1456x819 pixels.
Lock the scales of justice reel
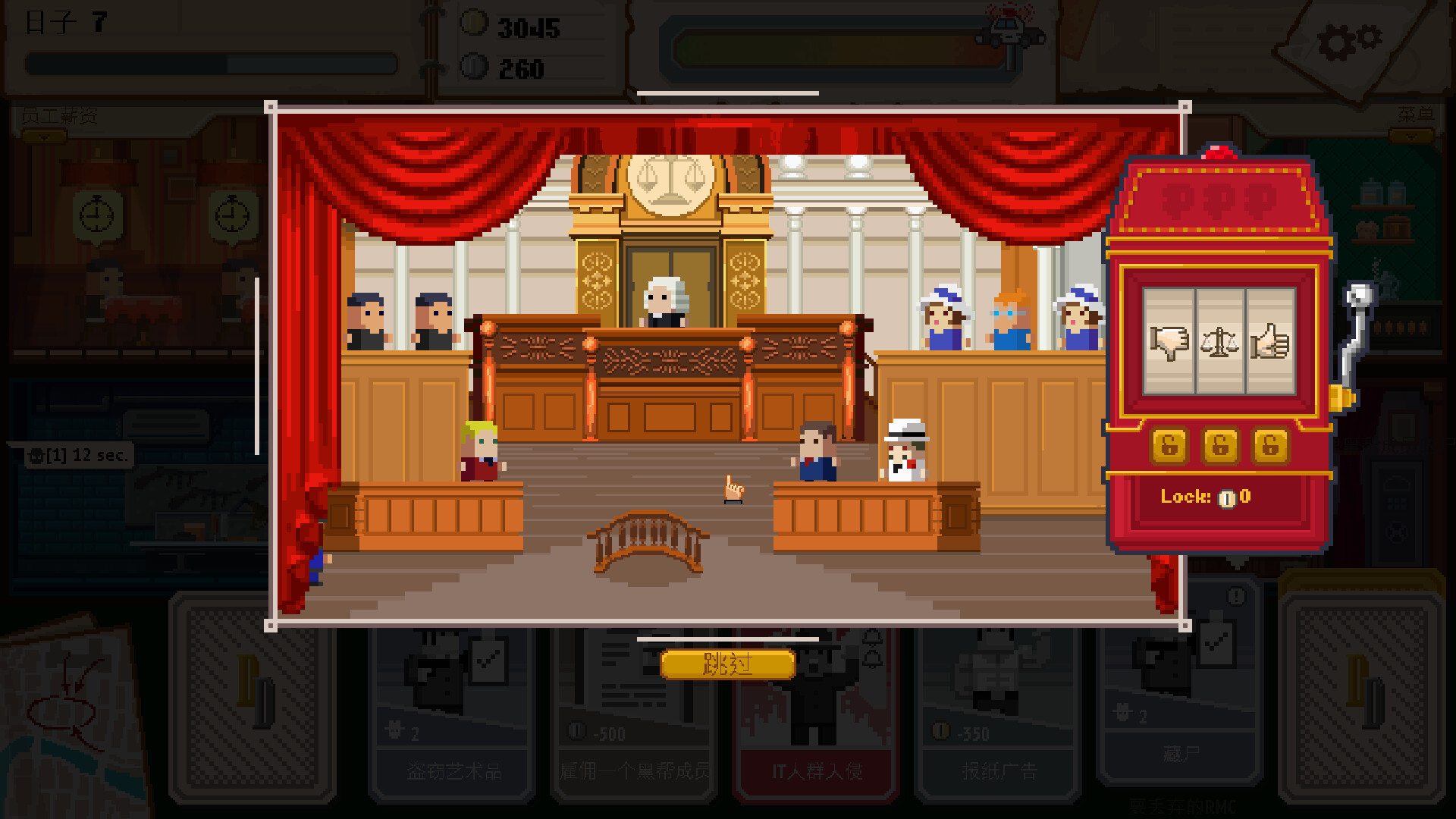click(1219, 446)
